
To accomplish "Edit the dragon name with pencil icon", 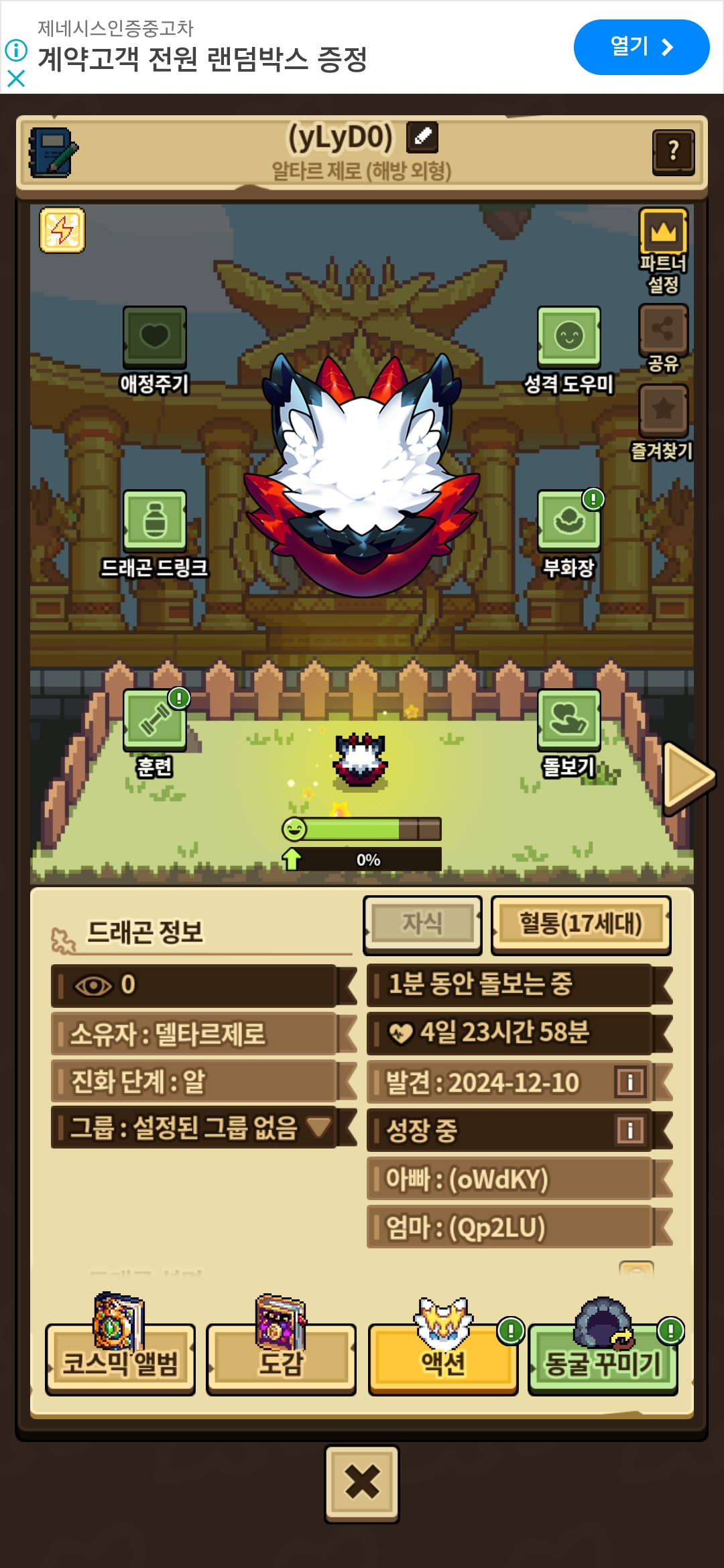I will pos(422,137).
